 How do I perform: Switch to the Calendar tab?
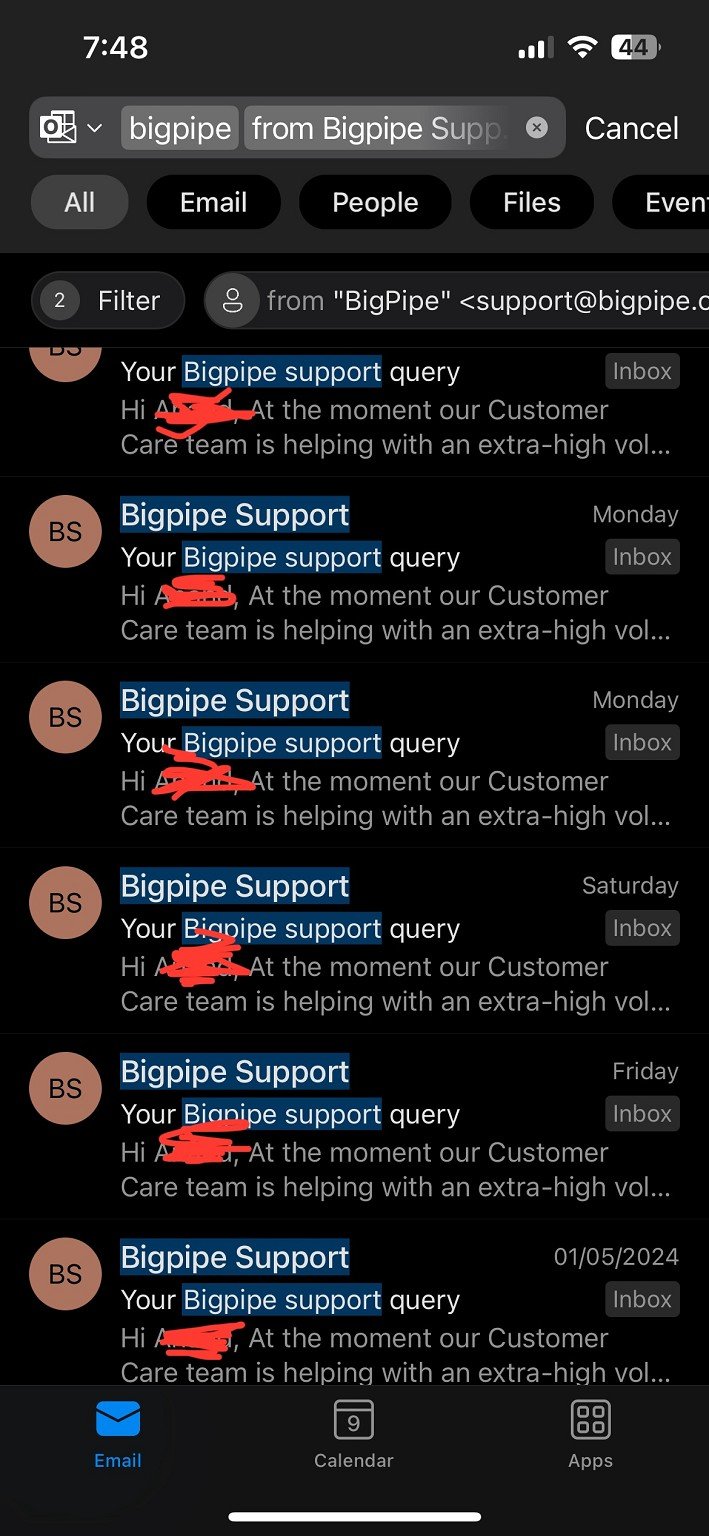click(x=354, y=1434)
